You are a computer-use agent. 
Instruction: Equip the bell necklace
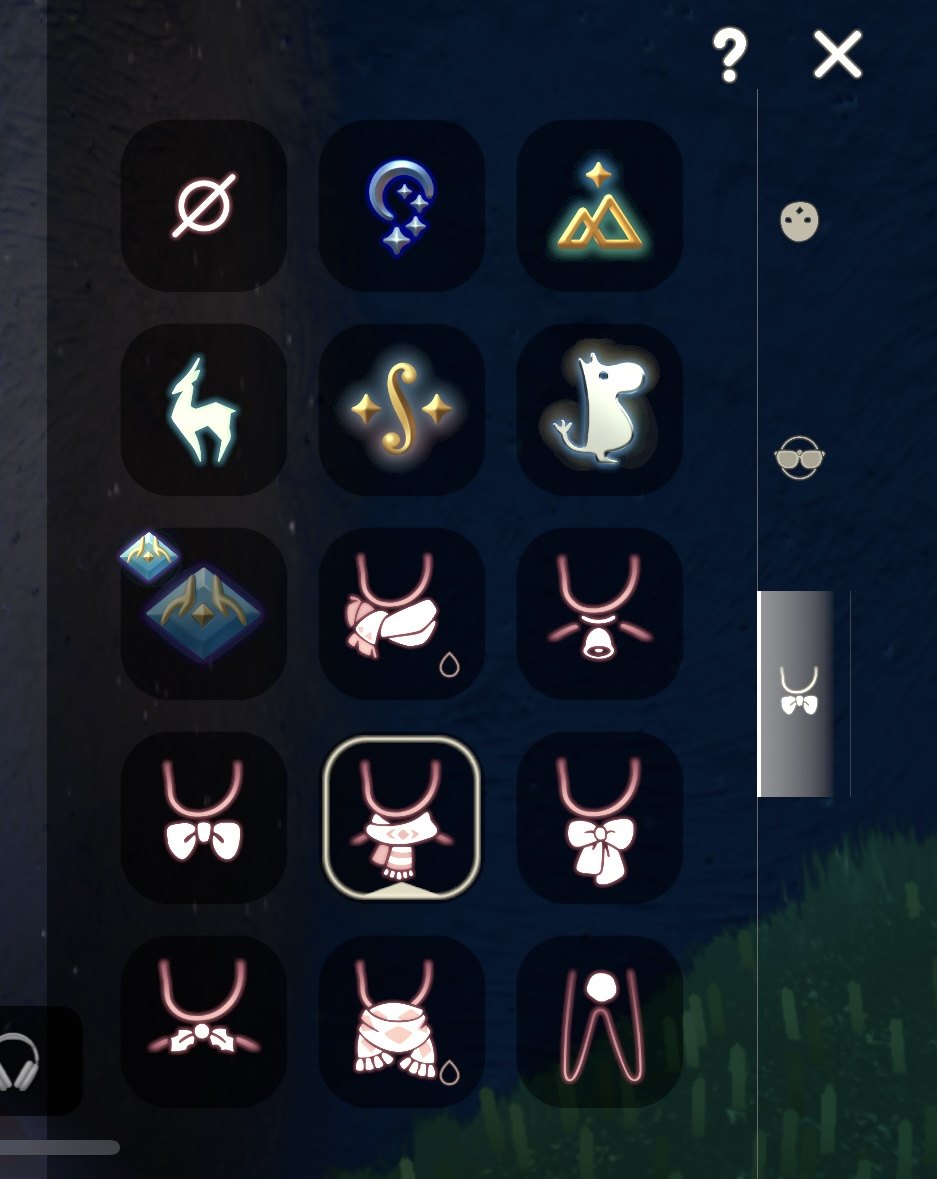pos(599,613)
